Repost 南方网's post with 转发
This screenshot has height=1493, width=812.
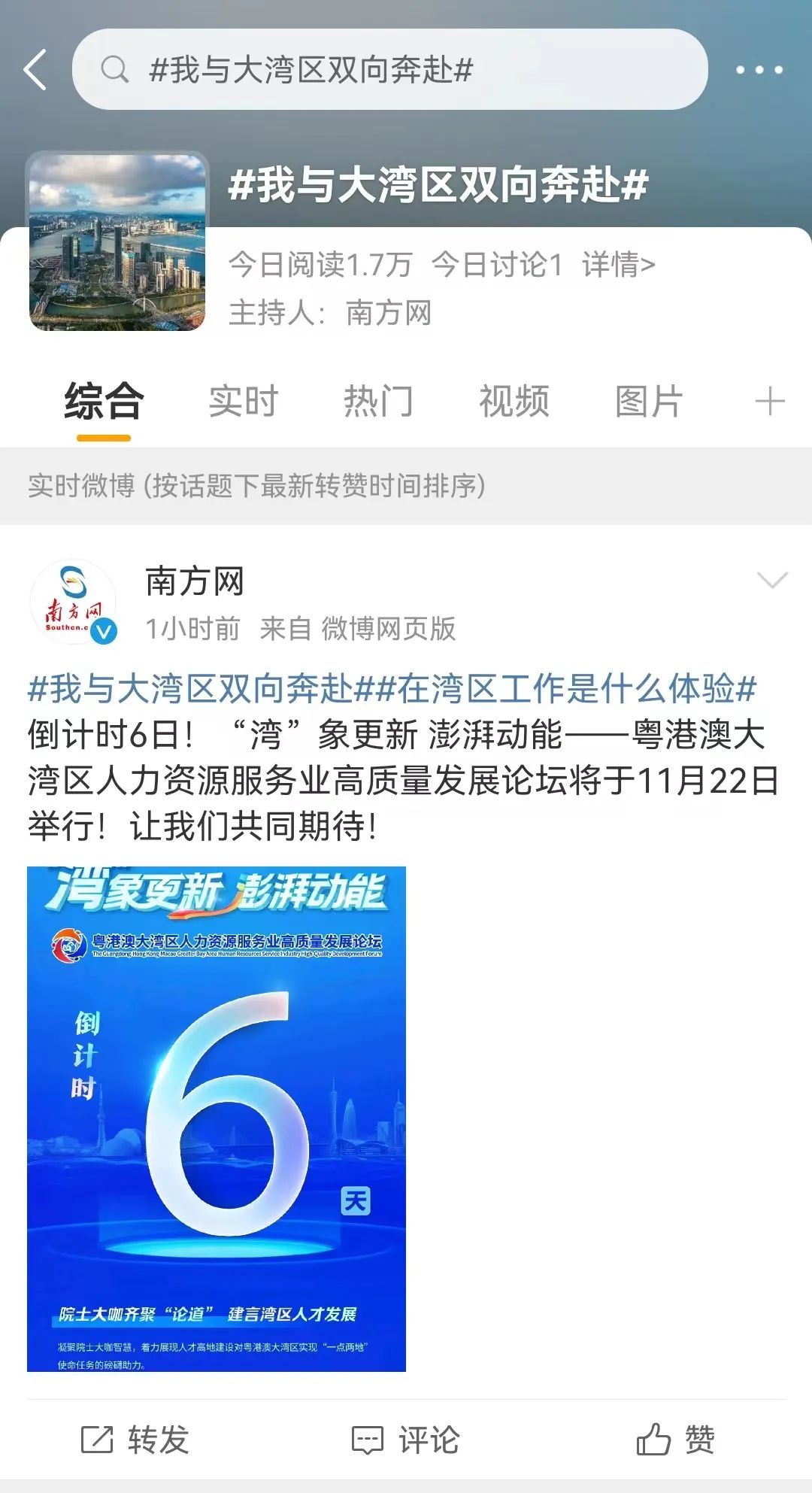pyautogui.click(x=135, y=1440)
